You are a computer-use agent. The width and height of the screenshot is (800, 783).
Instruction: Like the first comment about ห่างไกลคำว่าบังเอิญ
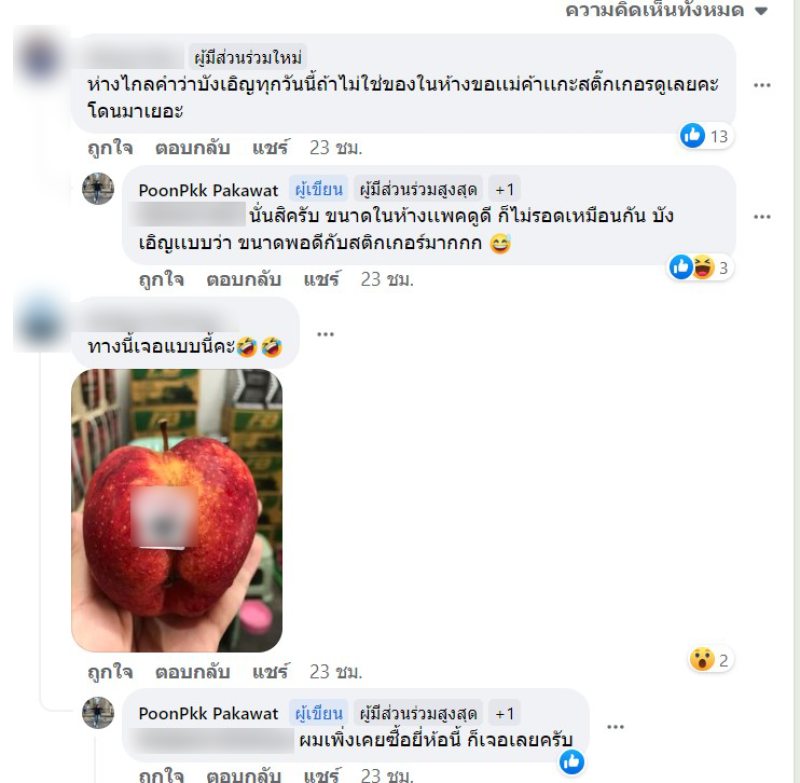click(x=110, y=147)
